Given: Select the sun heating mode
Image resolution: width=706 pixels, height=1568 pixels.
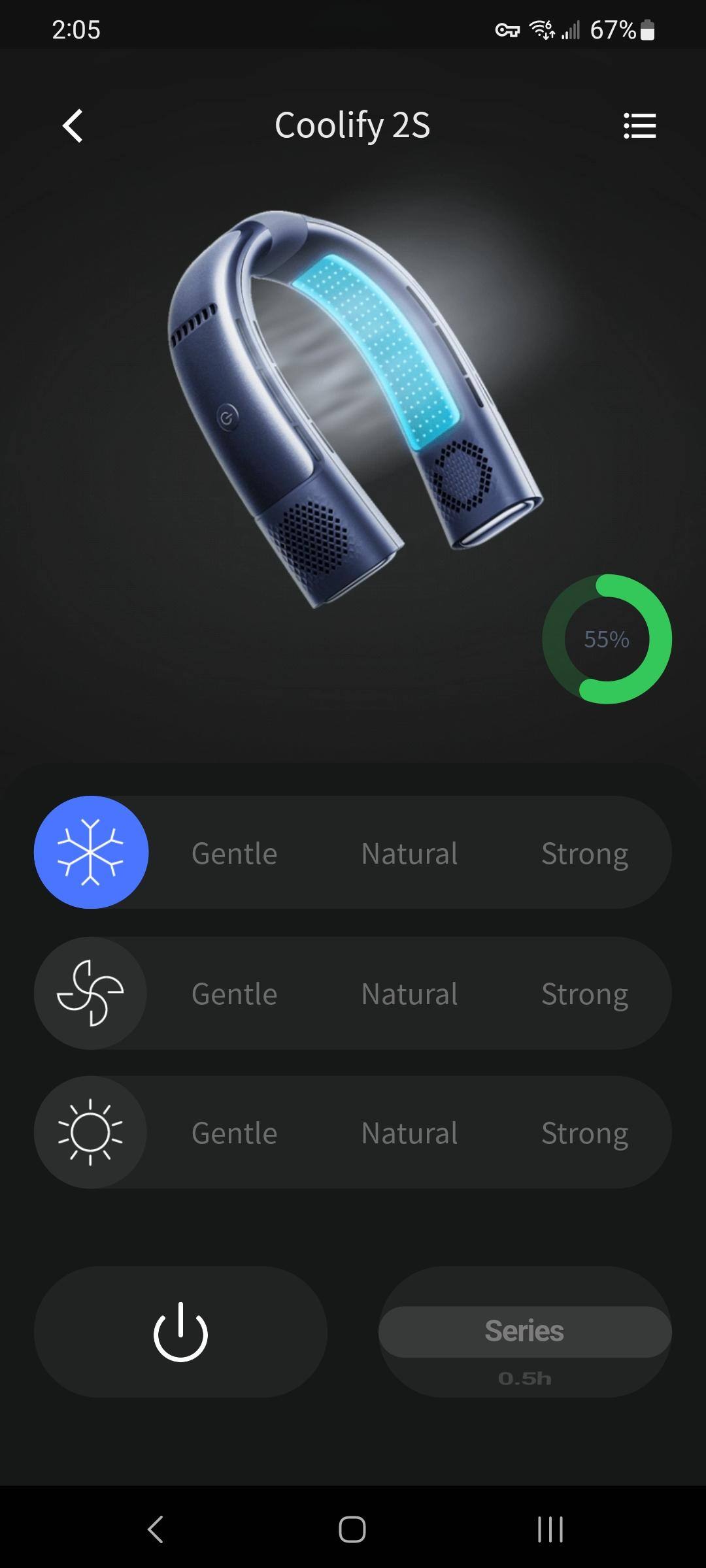Looking at the screenshot, I should 91,1132.
